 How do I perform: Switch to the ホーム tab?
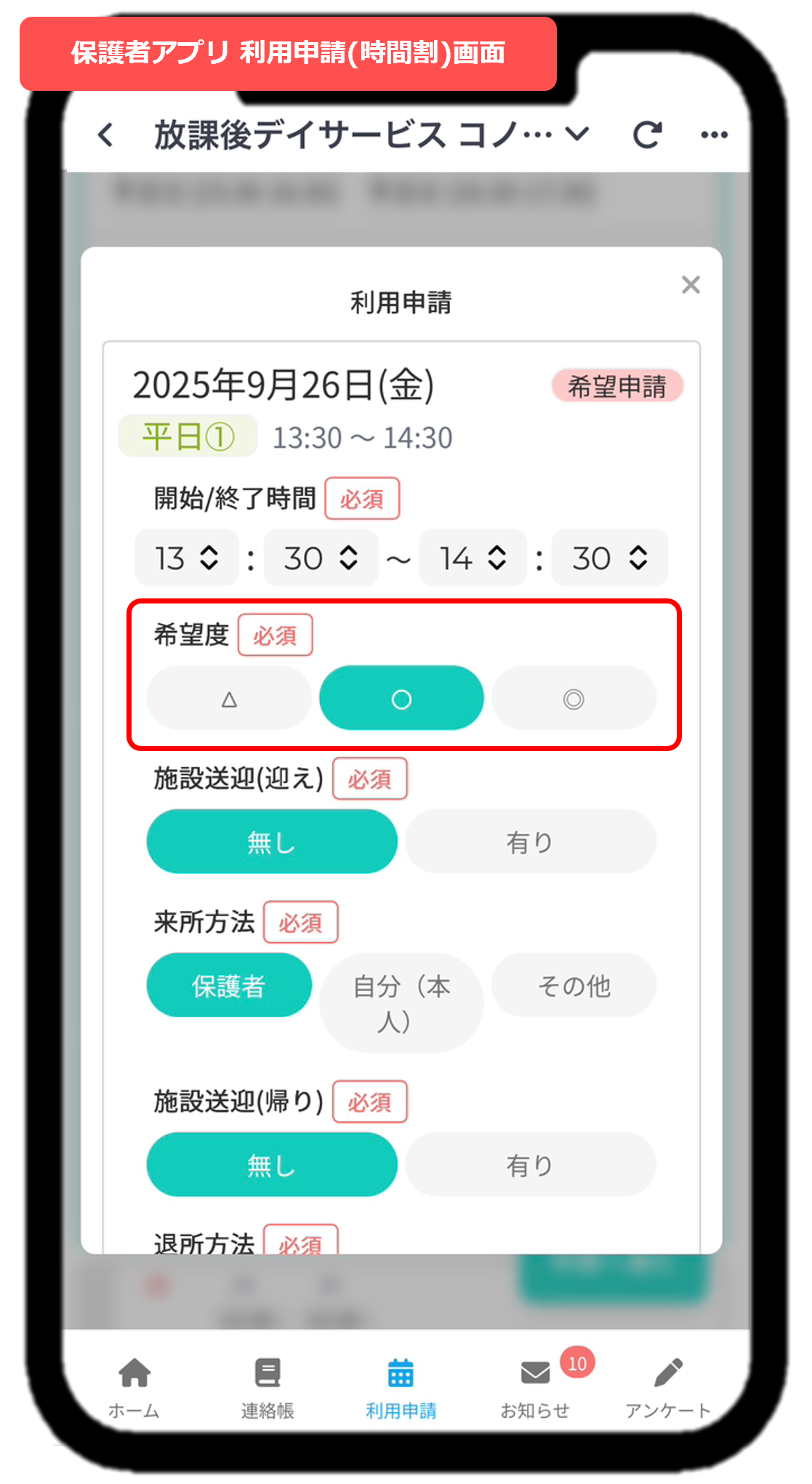pos(134,1387)
